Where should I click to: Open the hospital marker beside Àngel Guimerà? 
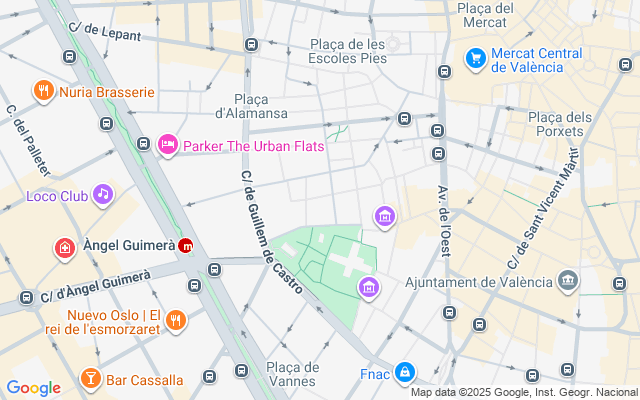click(x=65, y=246)
